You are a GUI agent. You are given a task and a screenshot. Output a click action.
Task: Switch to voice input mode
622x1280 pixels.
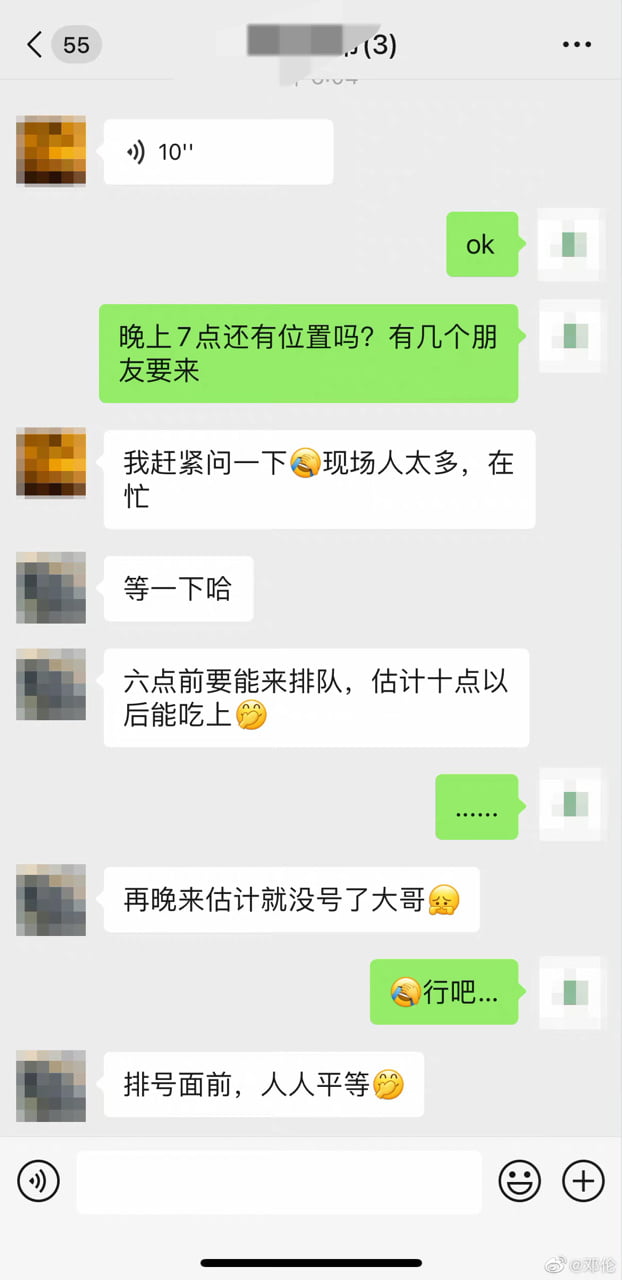coord(39,1182)
